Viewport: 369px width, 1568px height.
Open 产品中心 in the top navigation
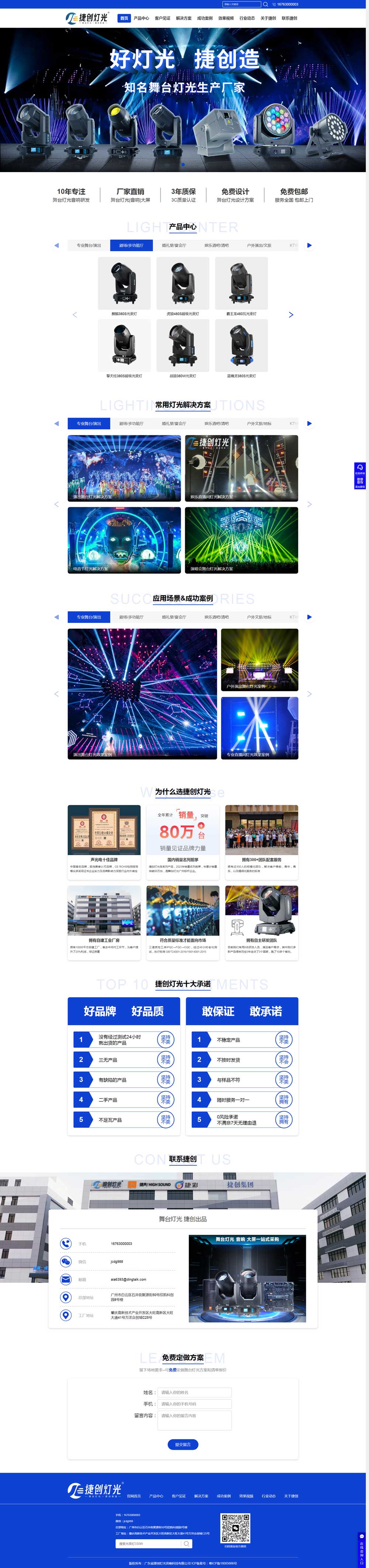(x=142, y=18)
